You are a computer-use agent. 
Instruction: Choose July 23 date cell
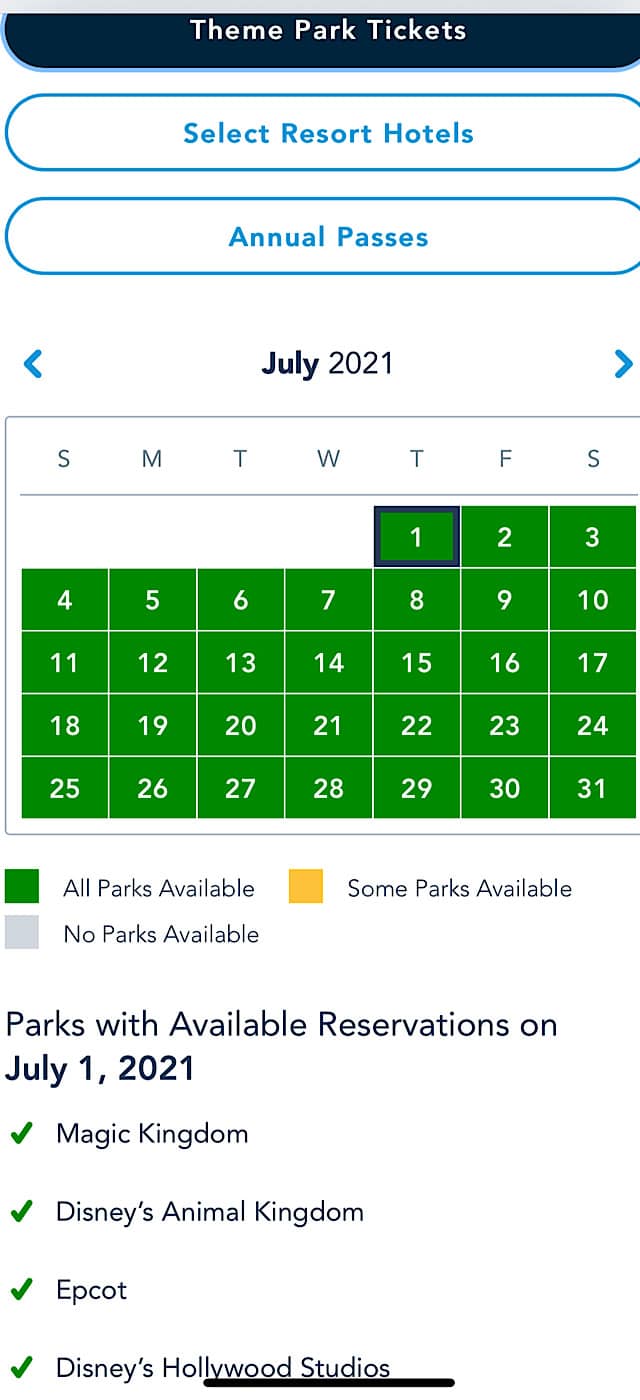[505, 725]
